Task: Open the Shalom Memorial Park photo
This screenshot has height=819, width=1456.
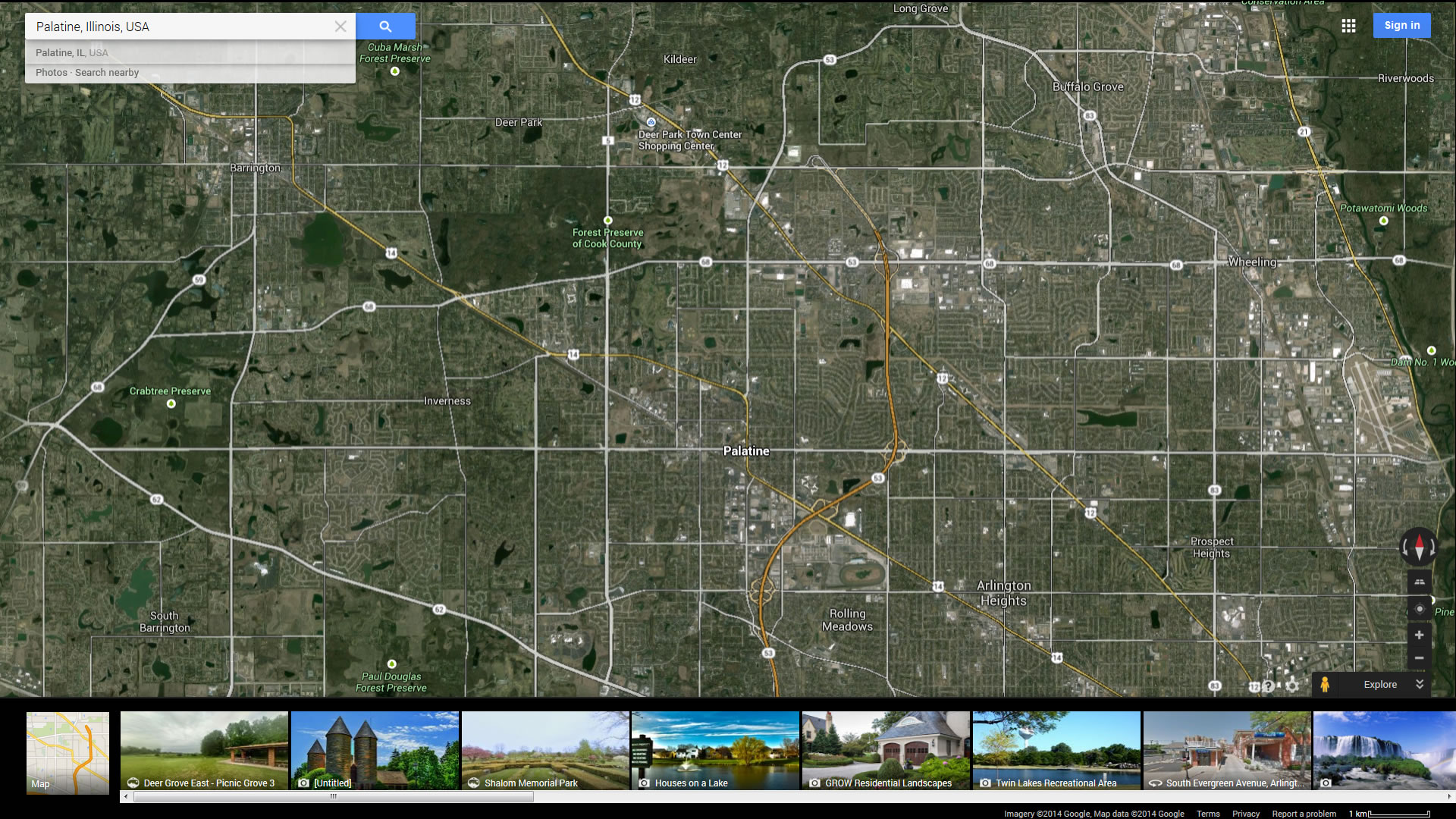Action: [x=545, y=750]
